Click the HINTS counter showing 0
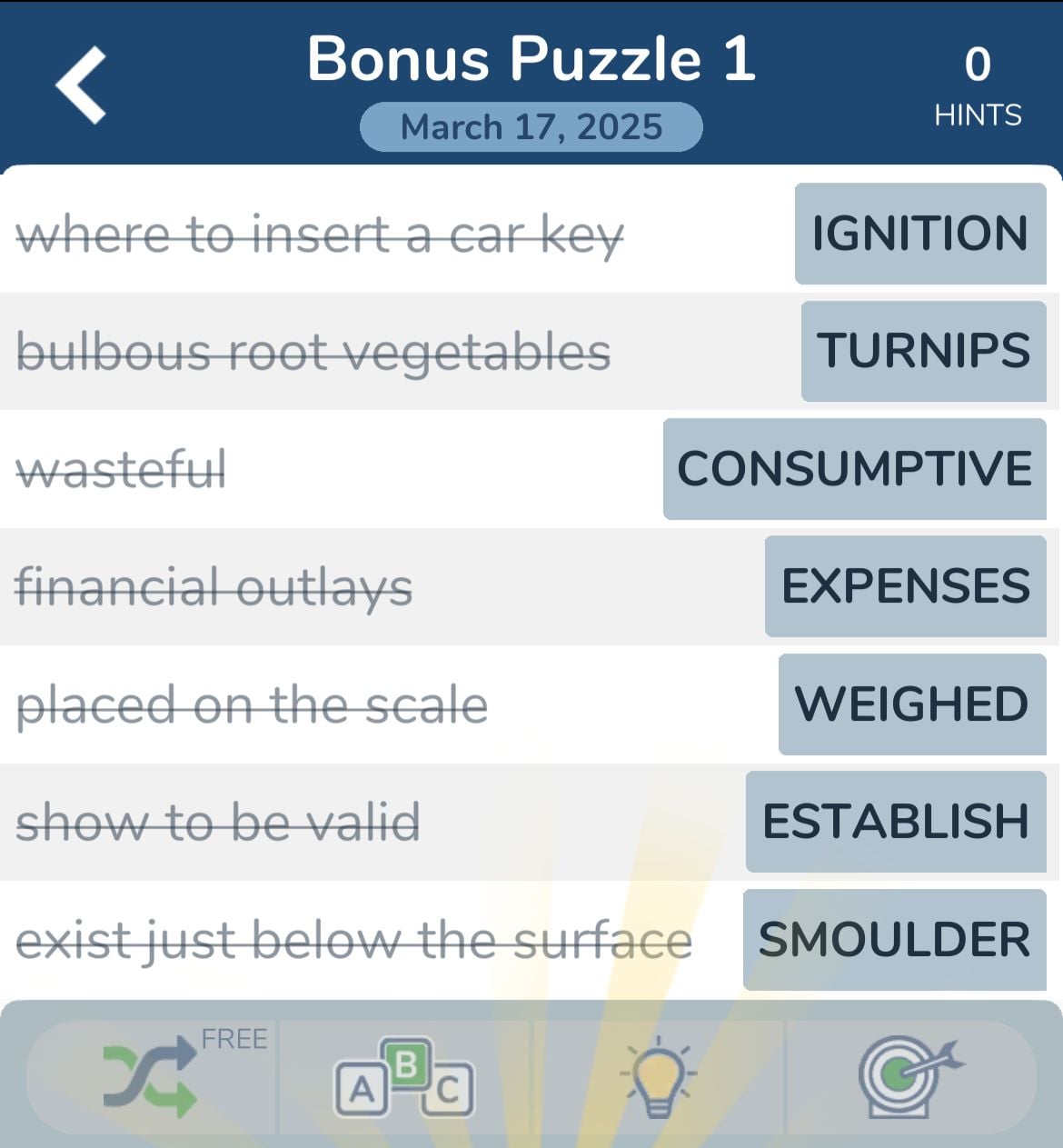 coord(977,86)
